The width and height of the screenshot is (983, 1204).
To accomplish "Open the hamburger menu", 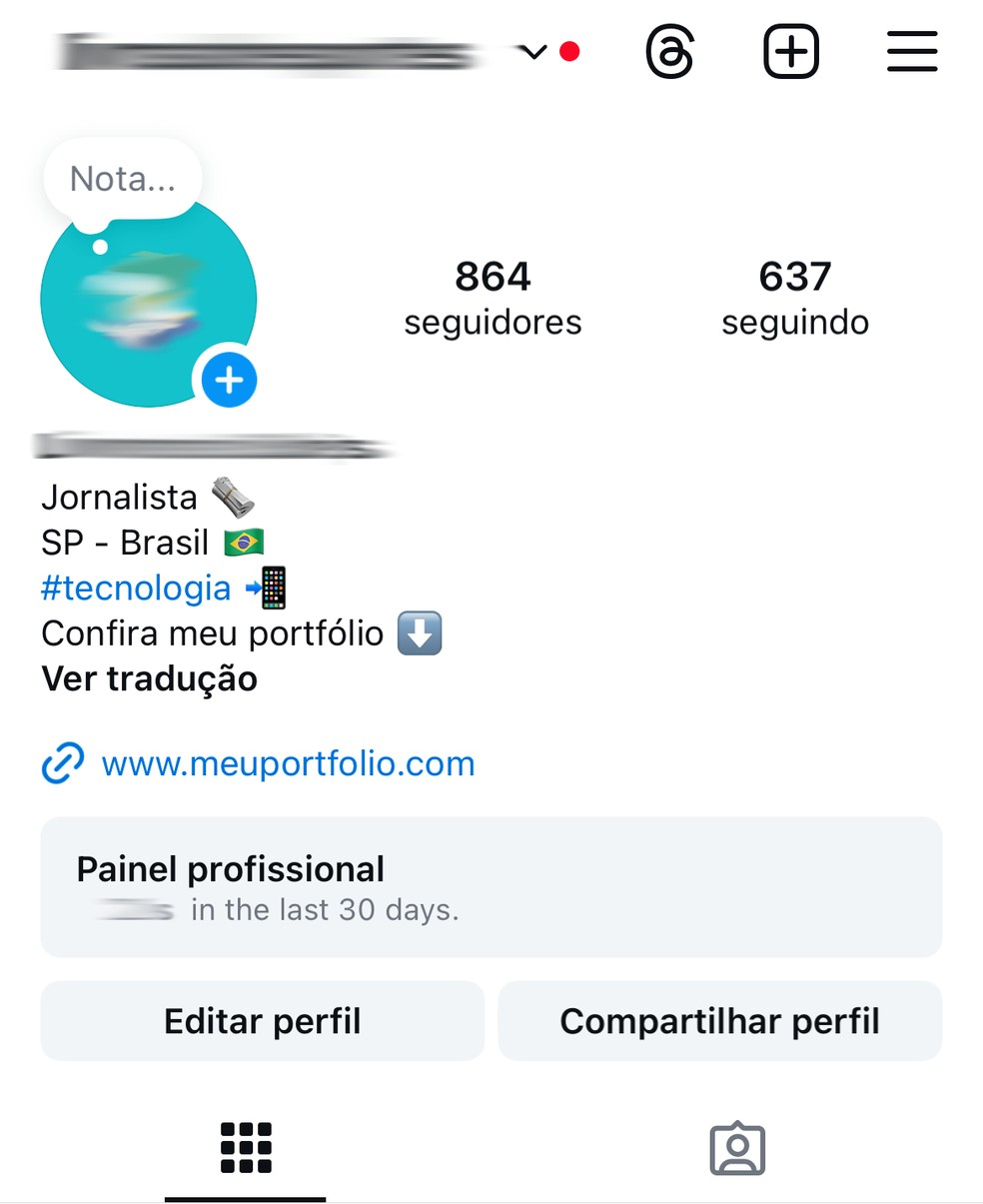I will point(911,52).
